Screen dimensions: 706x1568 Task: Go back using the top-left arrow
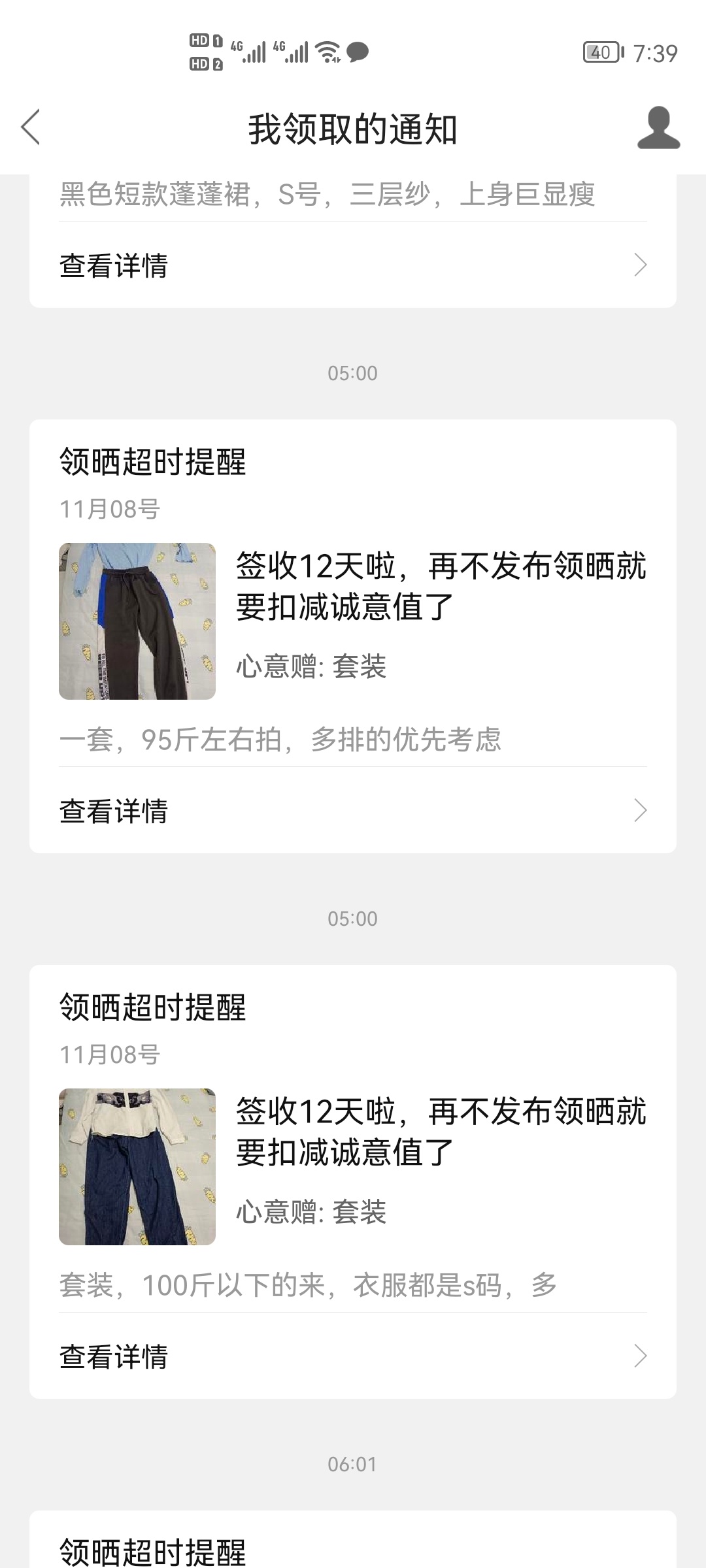(x=31, y=127)
